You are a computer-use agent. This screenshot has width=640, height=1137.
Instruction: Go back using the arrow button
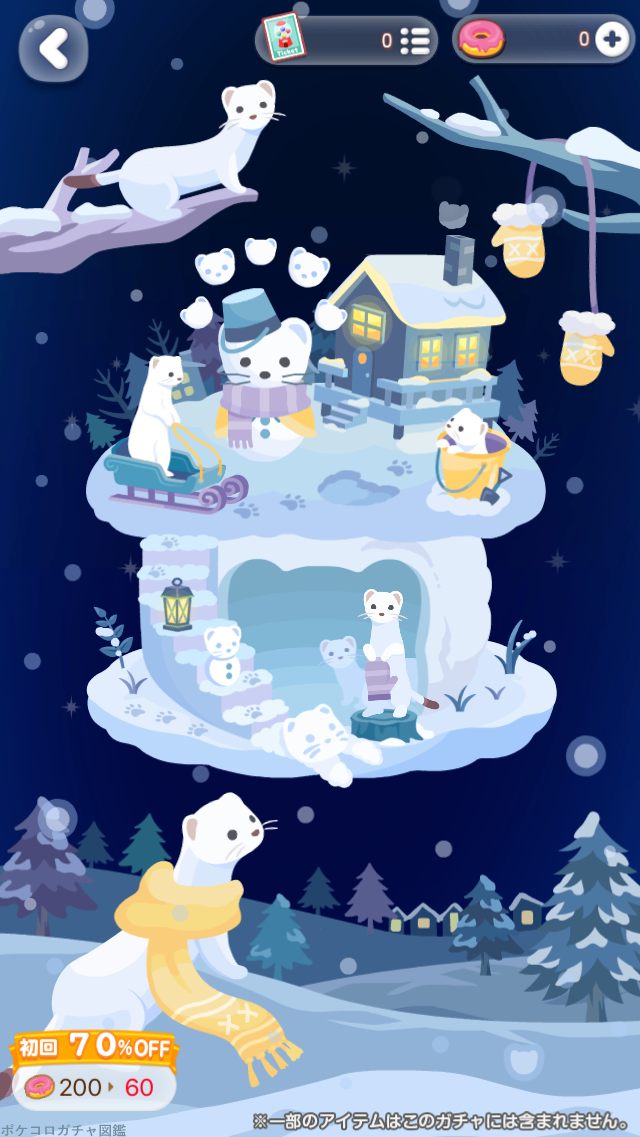click(54, 49)
